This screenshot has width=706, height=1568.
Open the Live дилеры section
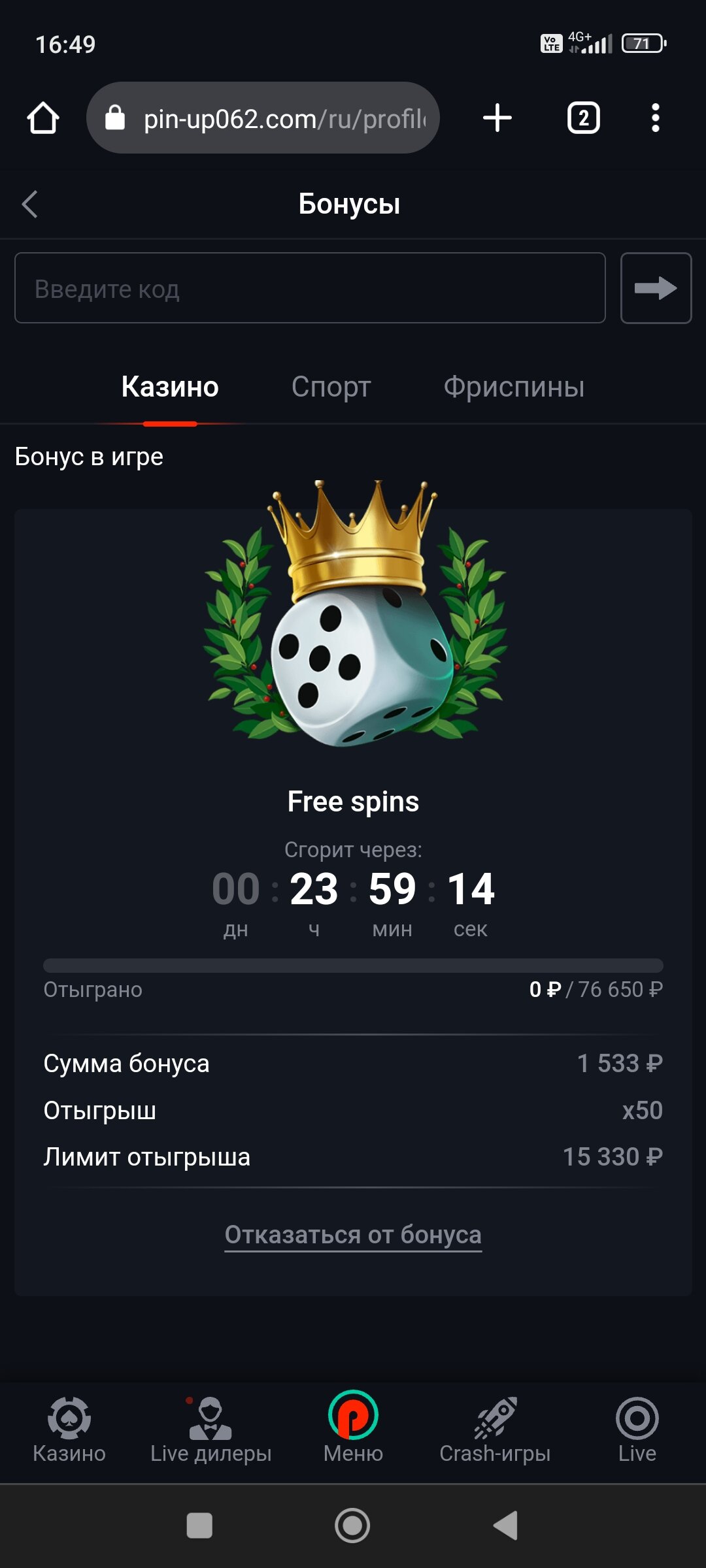[210, 1429]
